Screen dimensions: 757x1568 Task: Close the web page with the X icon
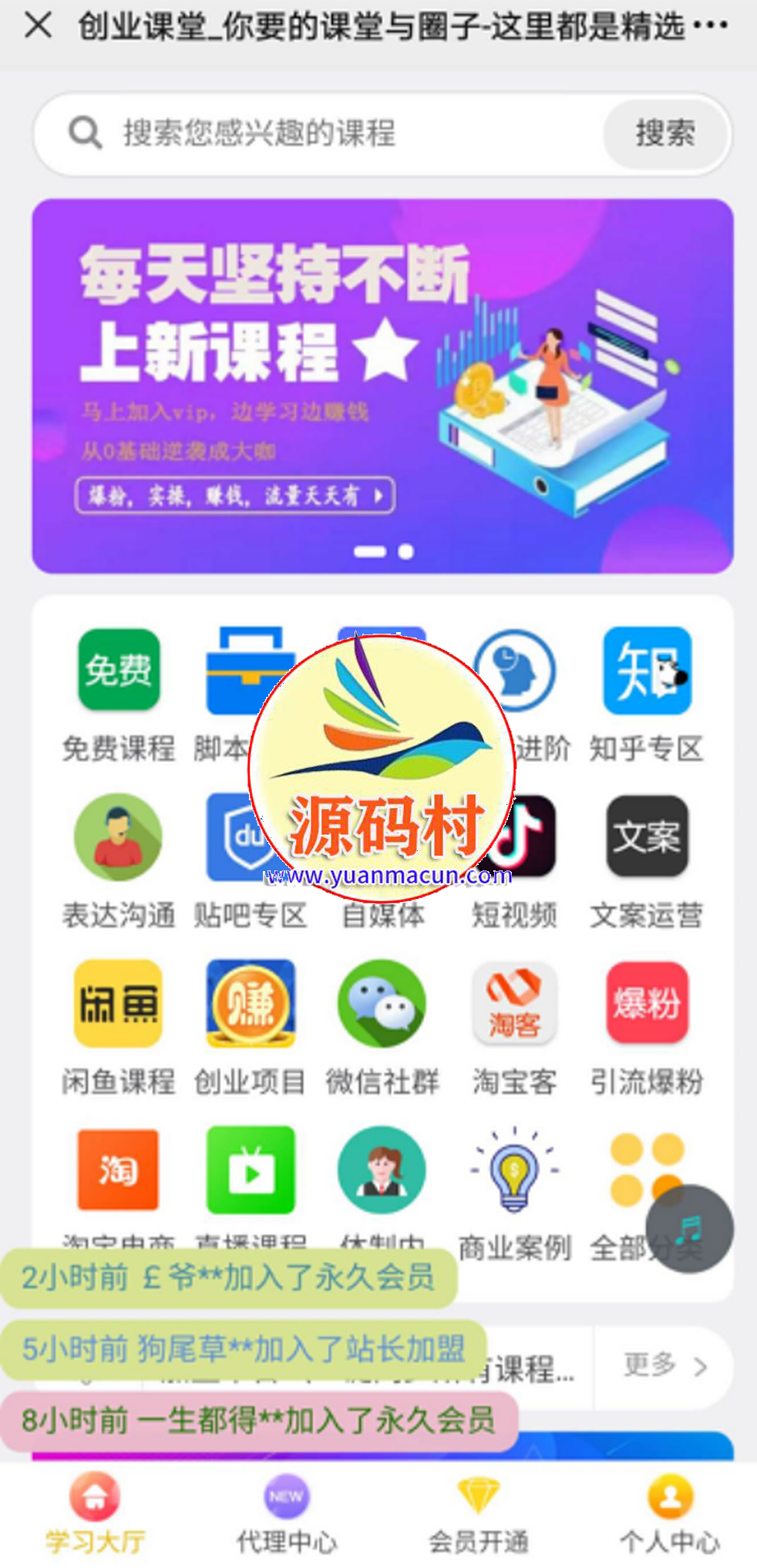pyautogui.click(x=38, y=25)
